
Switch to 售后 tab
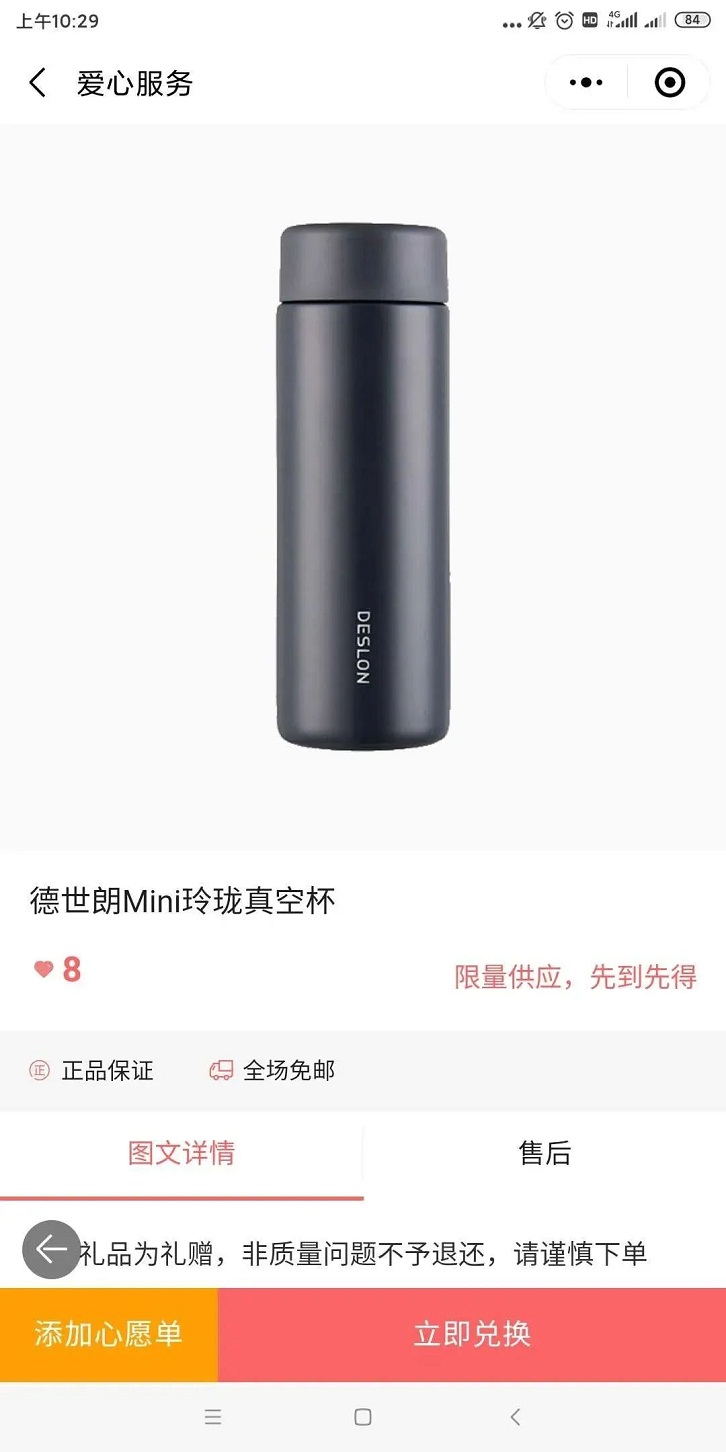[x=545, y=1153]
